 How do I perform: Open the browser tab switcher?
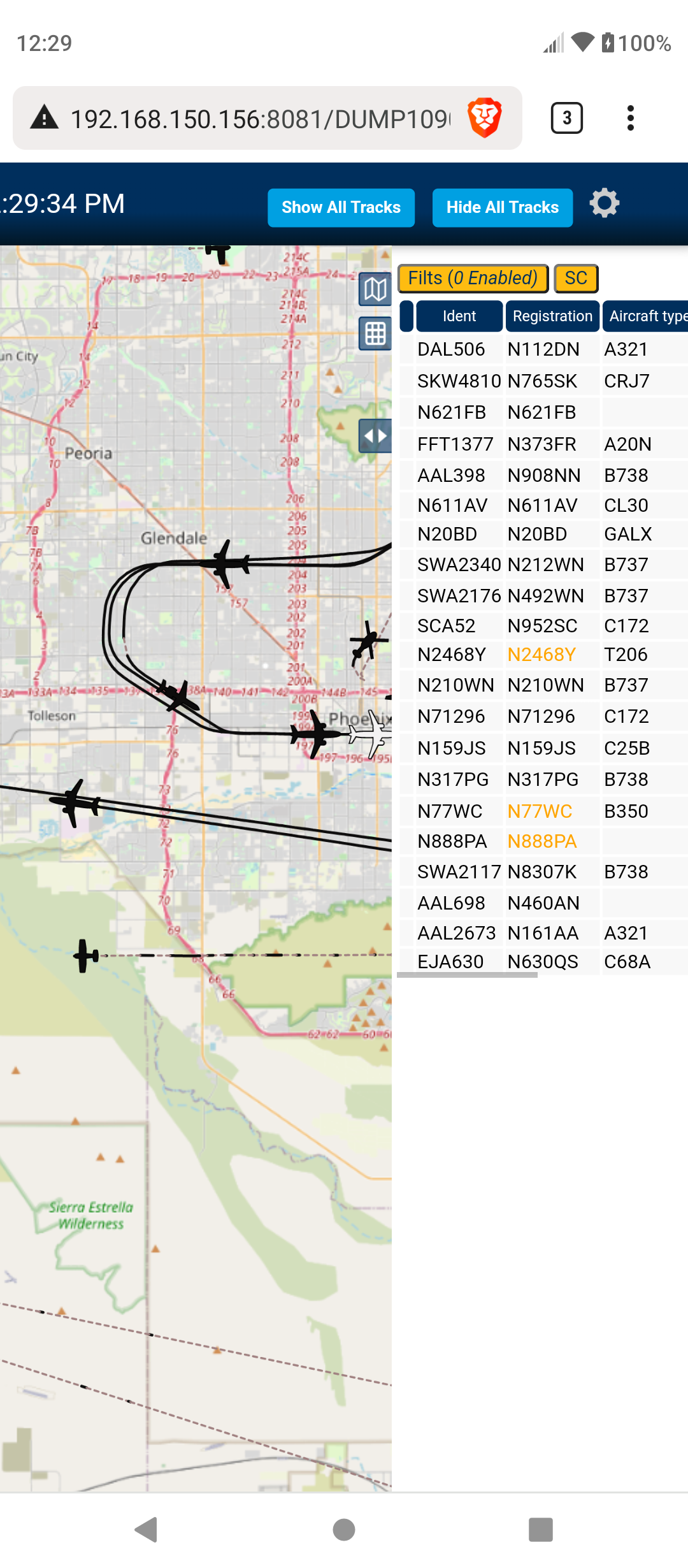point(566,118)
